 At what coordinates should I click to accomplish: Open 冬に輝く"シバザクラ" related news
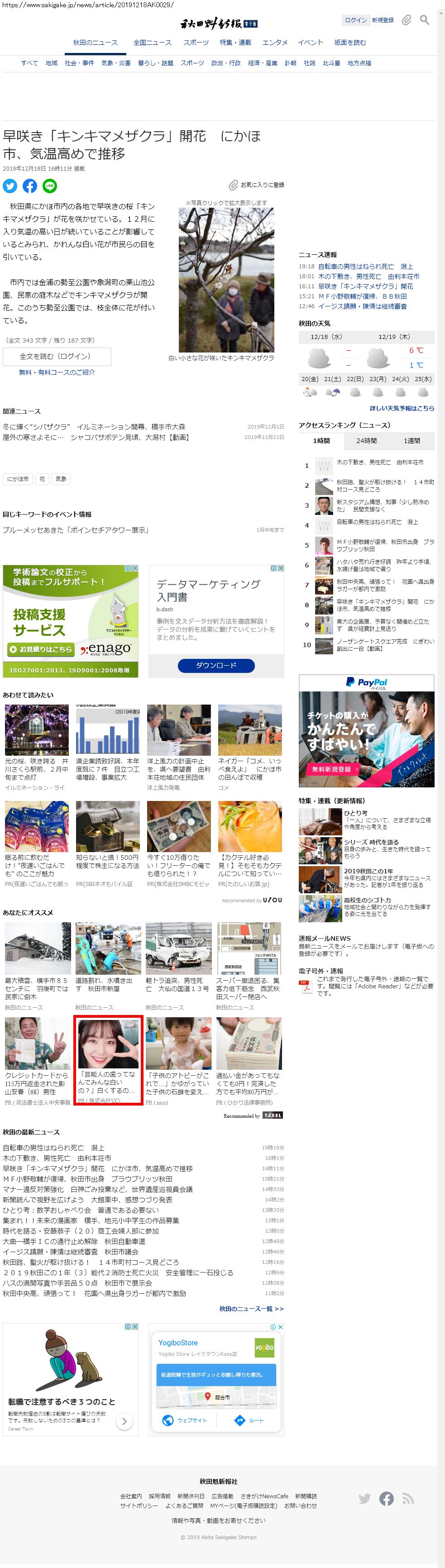94,427
